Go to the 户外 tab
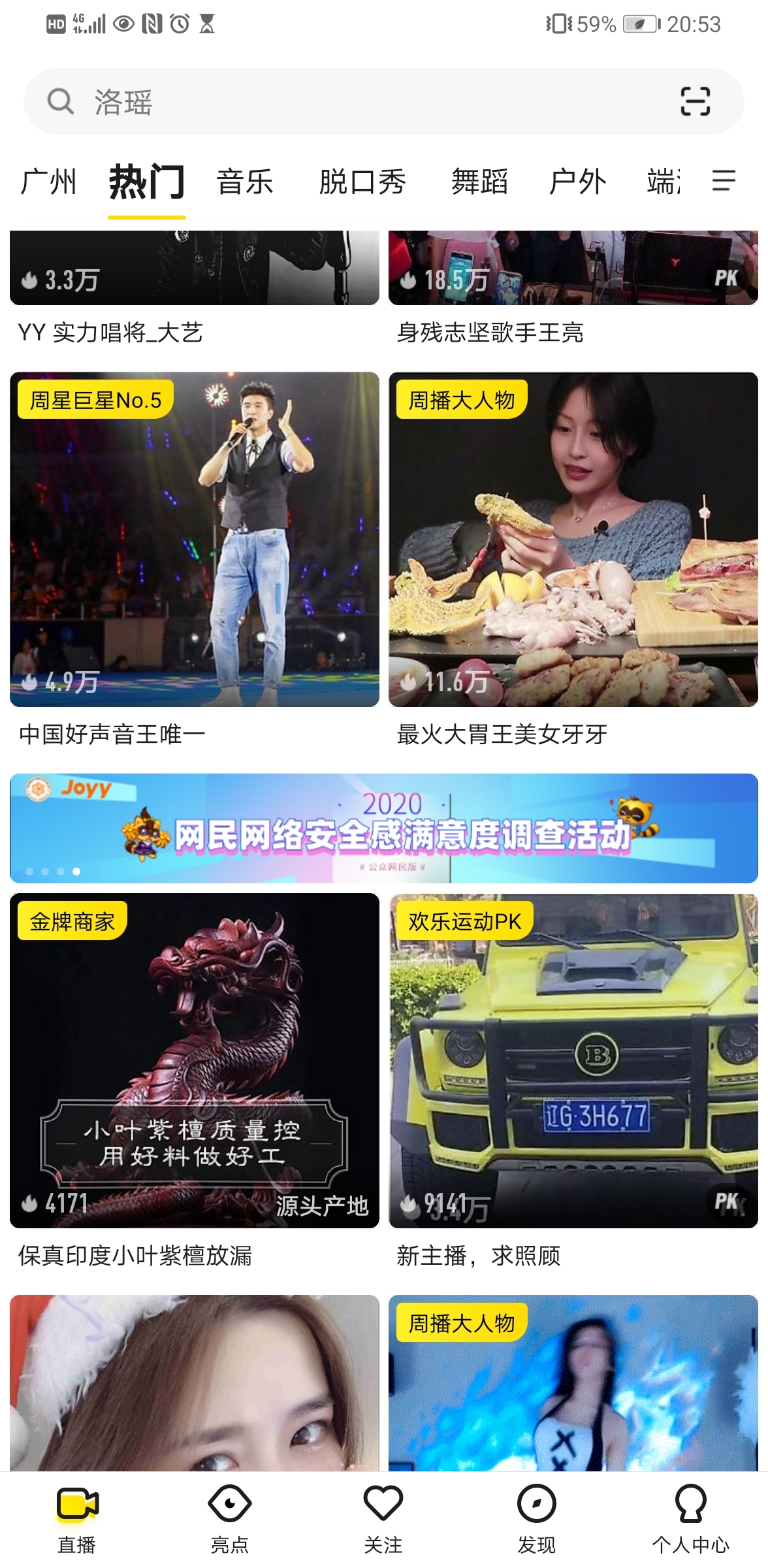 [578, 182]
